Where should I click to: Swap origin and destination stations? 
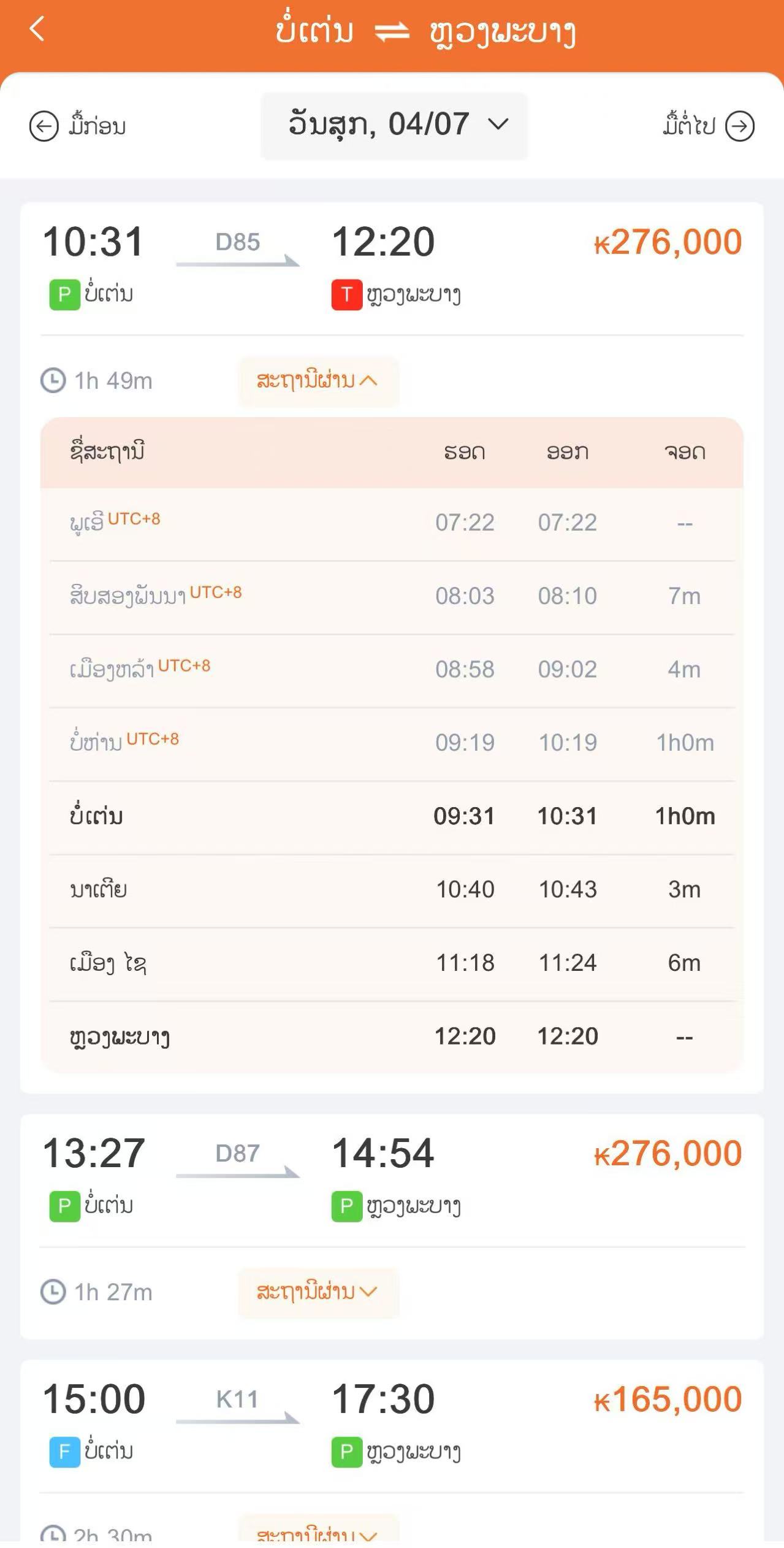pos(392,32)
